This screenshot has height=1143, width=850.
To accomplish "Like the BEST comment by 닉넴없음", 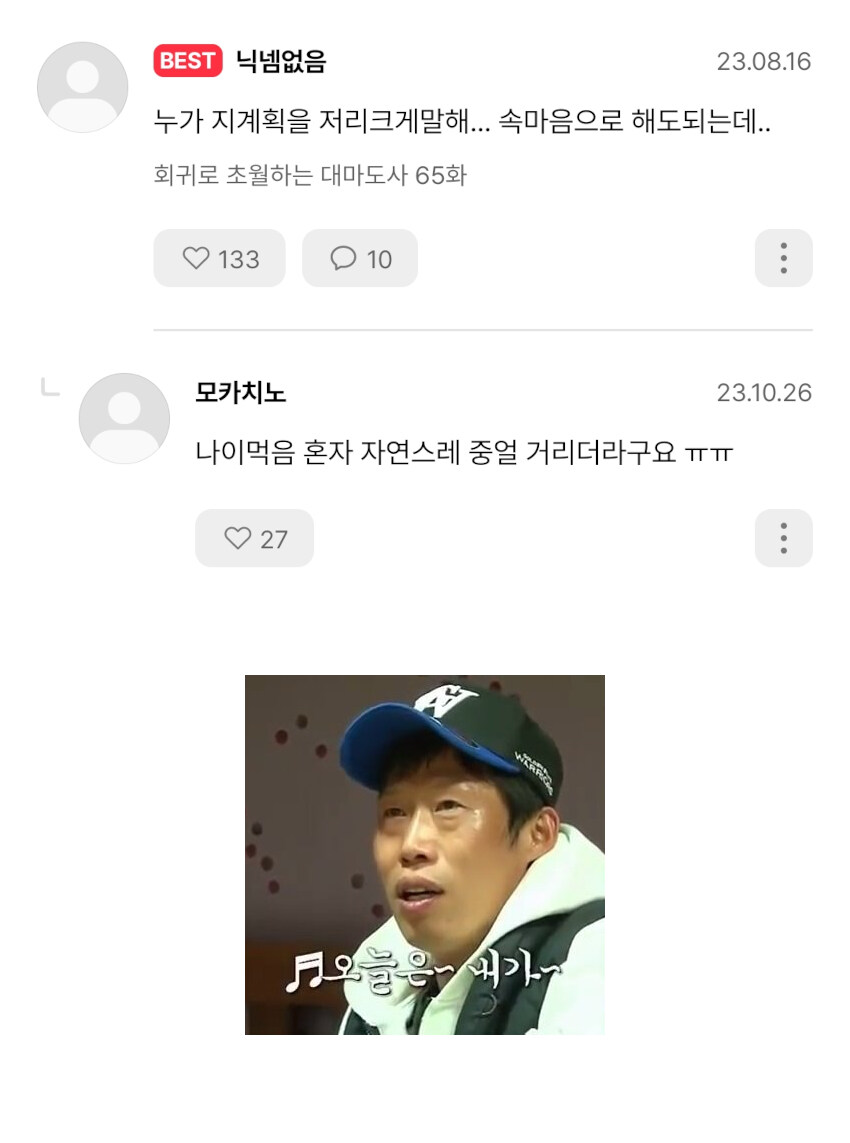I will pyautogui.click(x=219, y=259).
